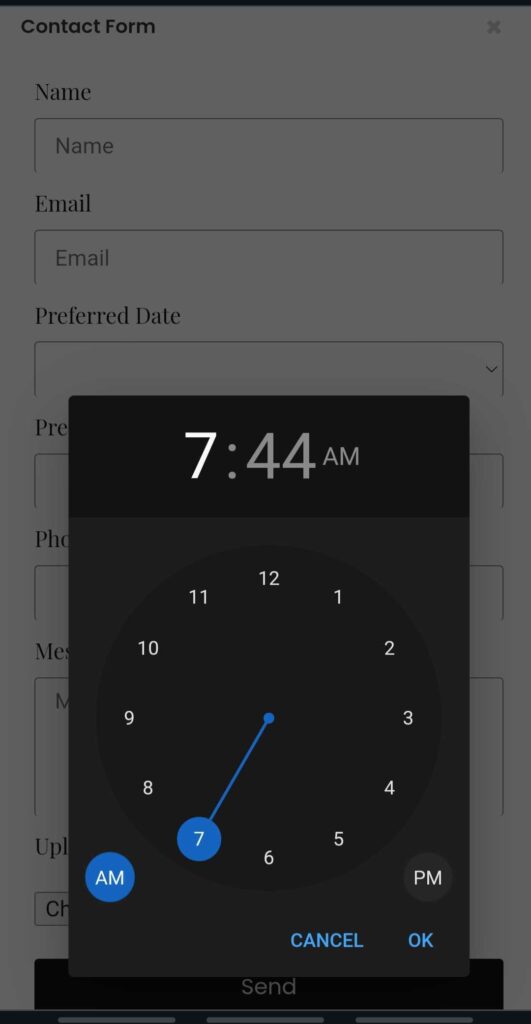Tap the hour value 7 in header

pyautogui.click(x=201, y=456)
